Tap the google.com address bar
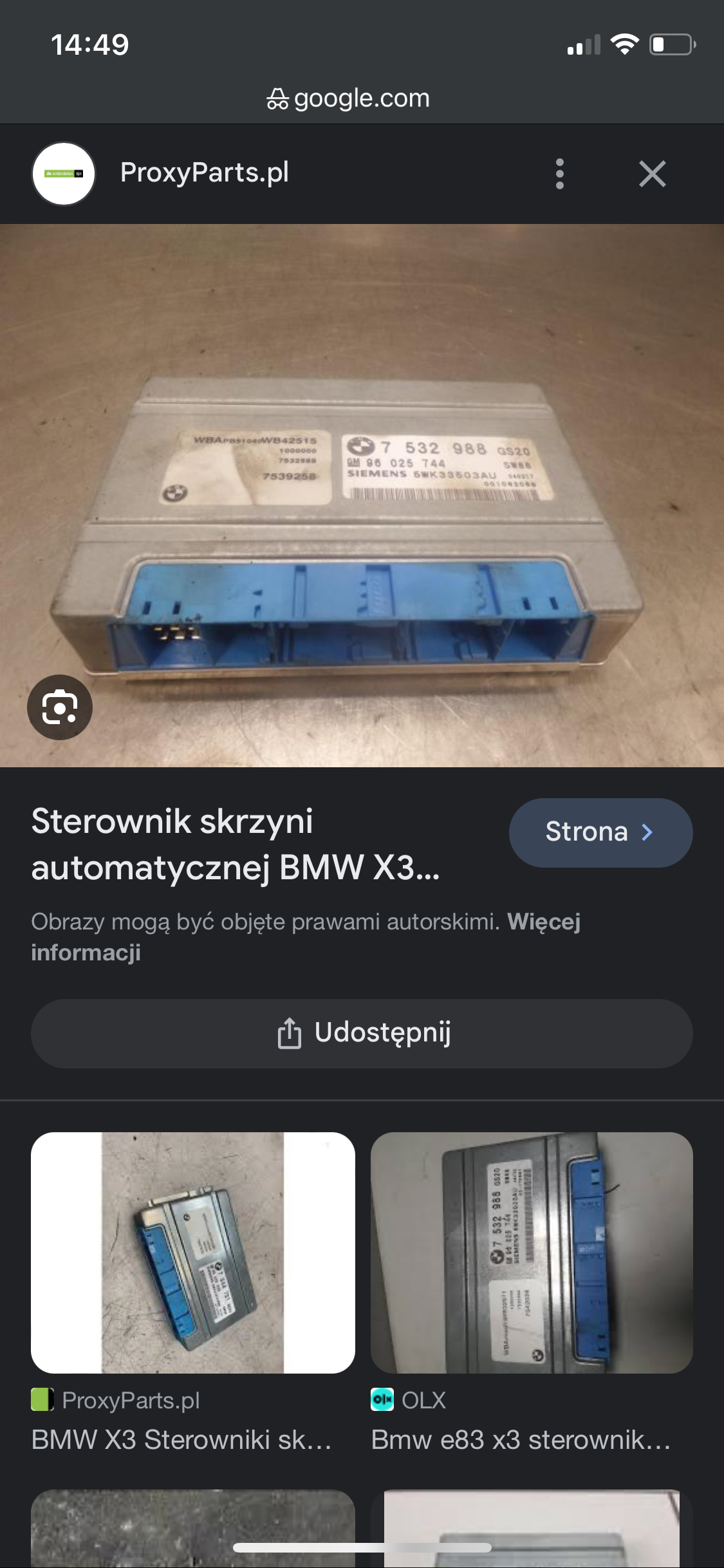 (x=349, y=98)
